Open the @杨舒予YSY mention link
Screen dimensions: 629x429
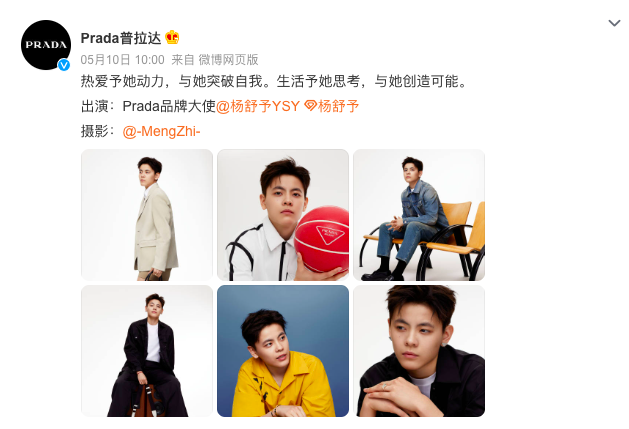(258, 106)
